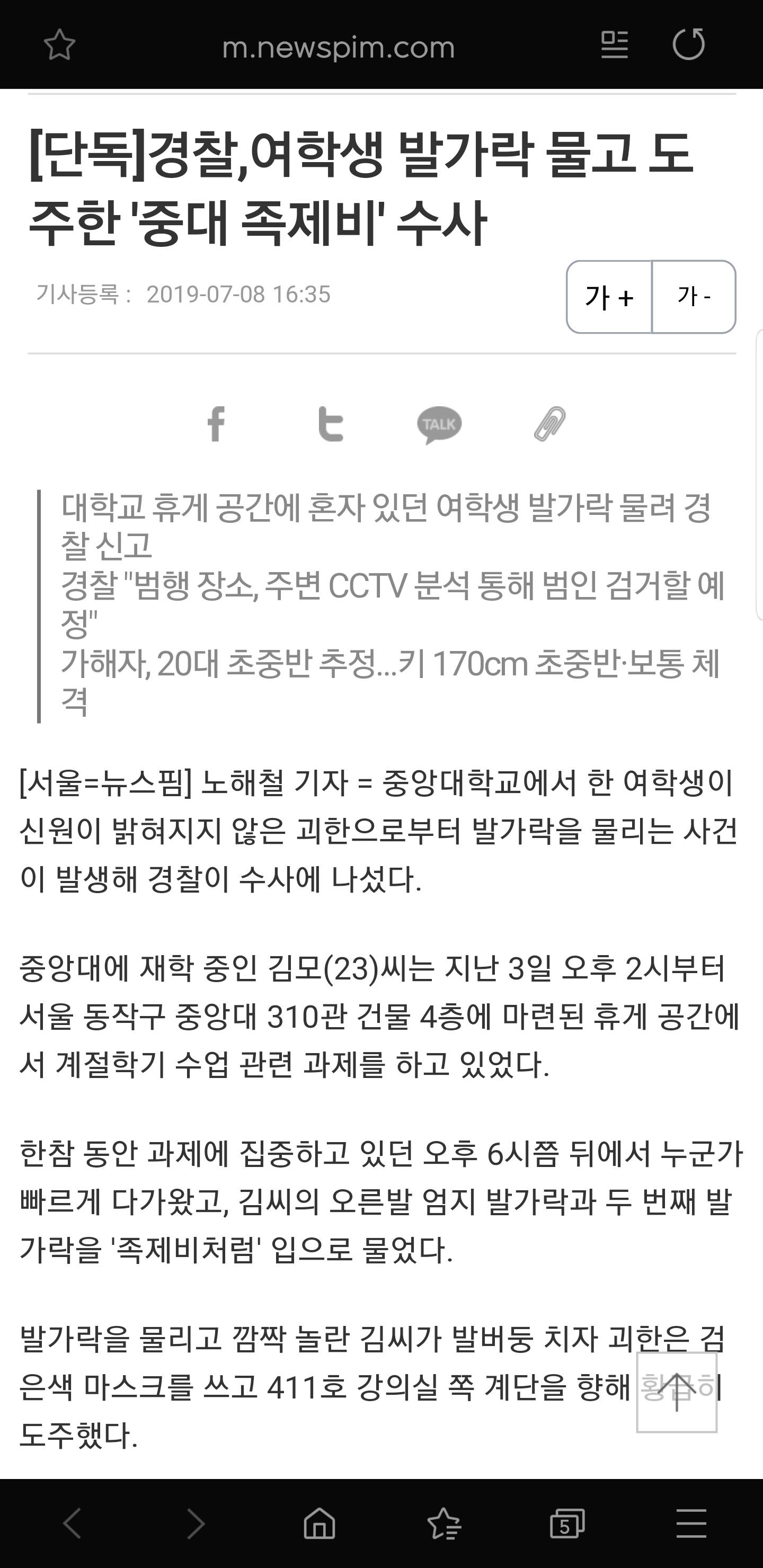The image size is (763, 1568).
Task: Jump back to top of the article
Action: (677, 1392)
